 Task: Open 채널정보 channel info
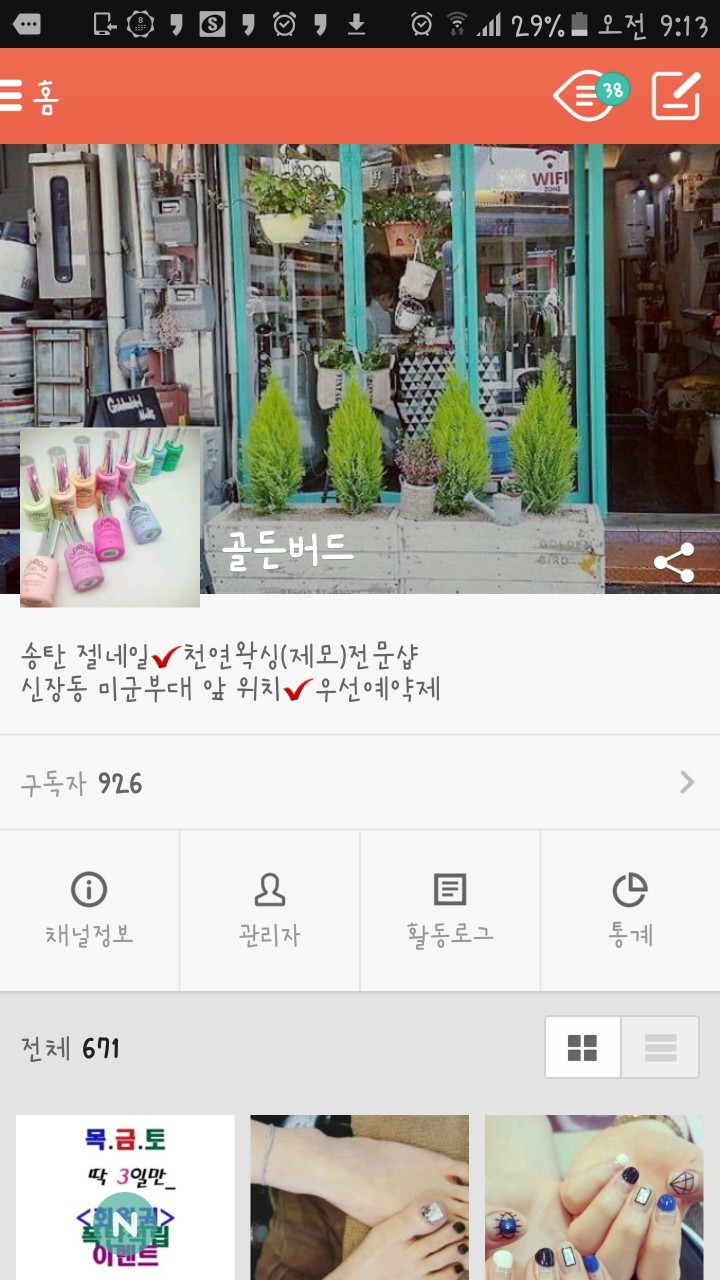(89, 910)
